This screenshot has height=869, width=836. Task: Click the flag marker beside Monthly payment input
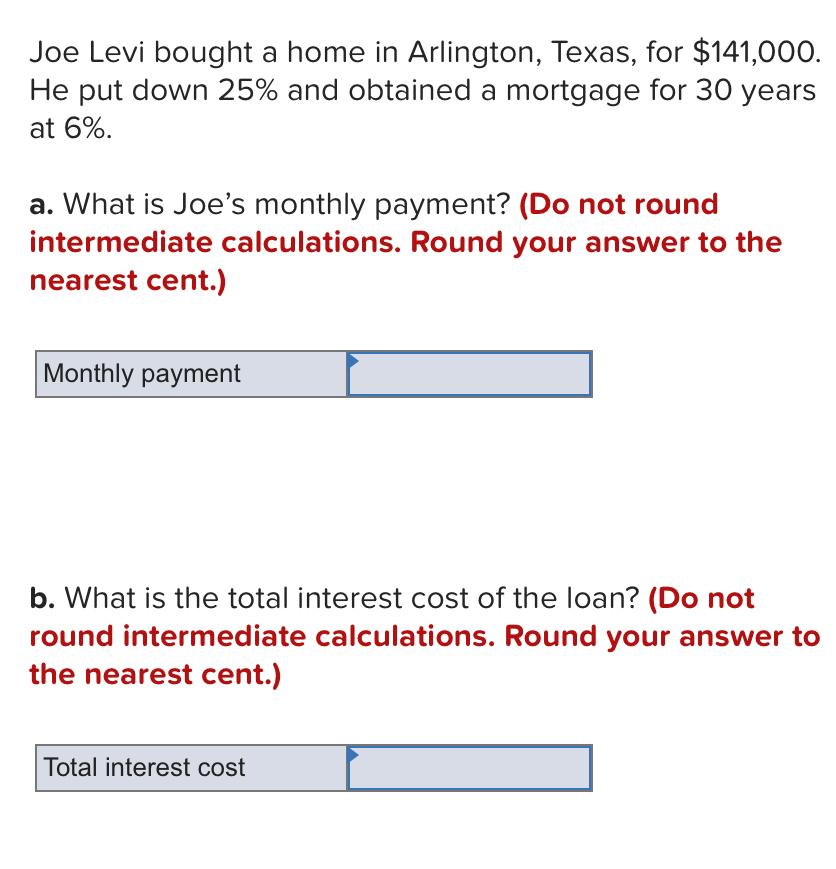click(352, 360)
